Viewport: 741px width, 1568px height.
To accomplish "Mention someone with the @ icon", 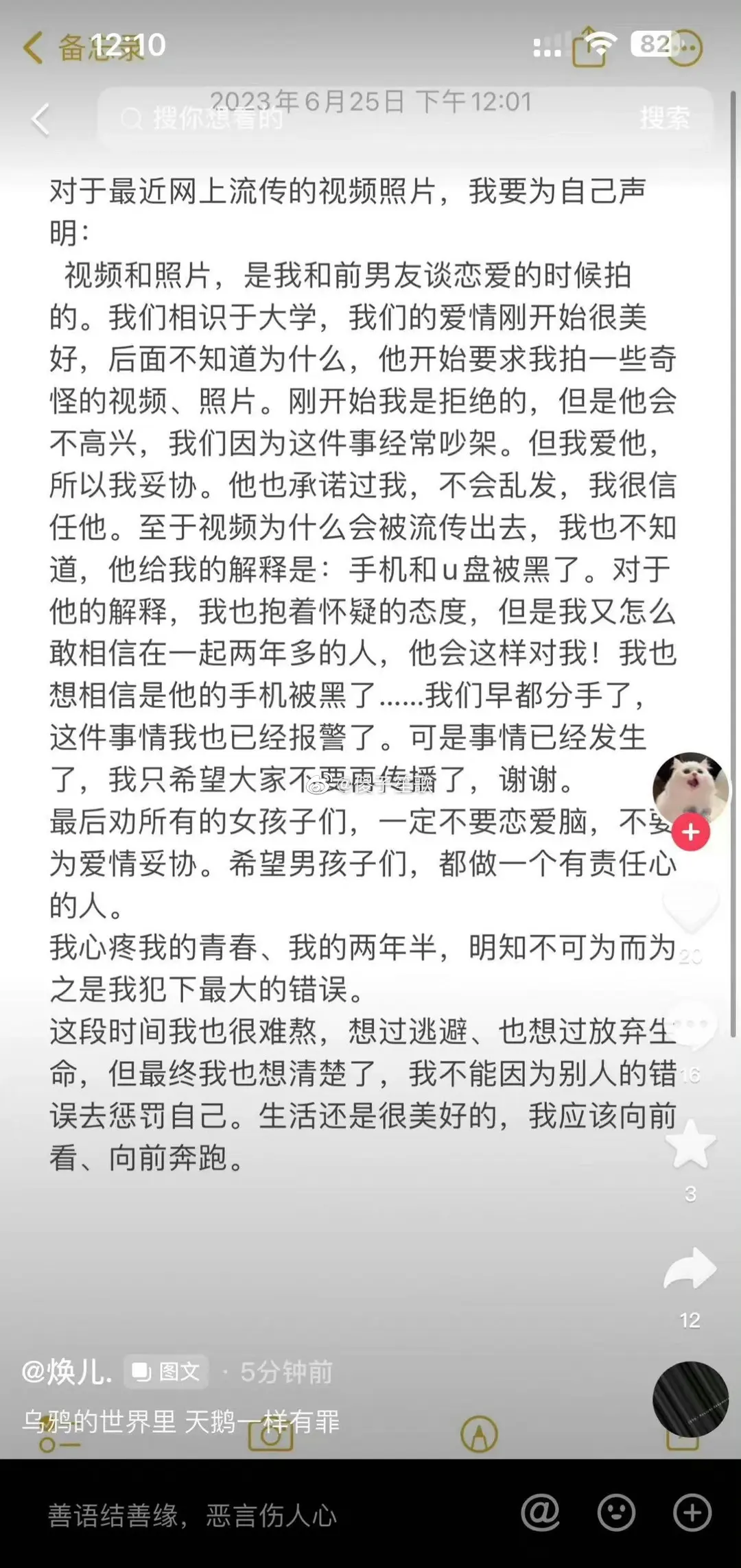I will (x=540, y=1512).
